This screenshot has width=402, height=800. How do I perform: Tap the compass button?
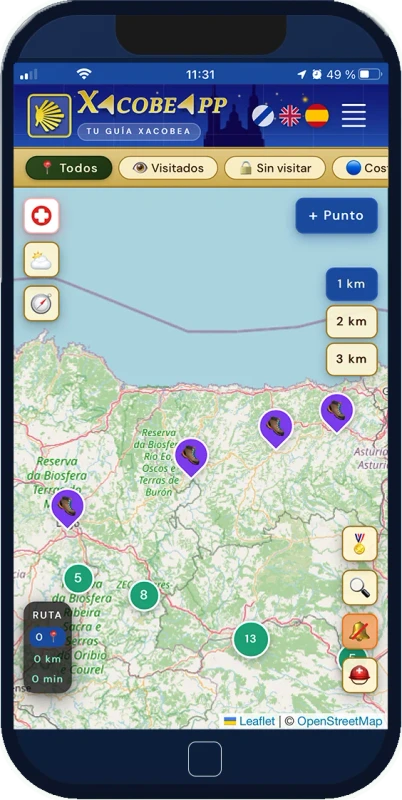(x=41, y=304)
